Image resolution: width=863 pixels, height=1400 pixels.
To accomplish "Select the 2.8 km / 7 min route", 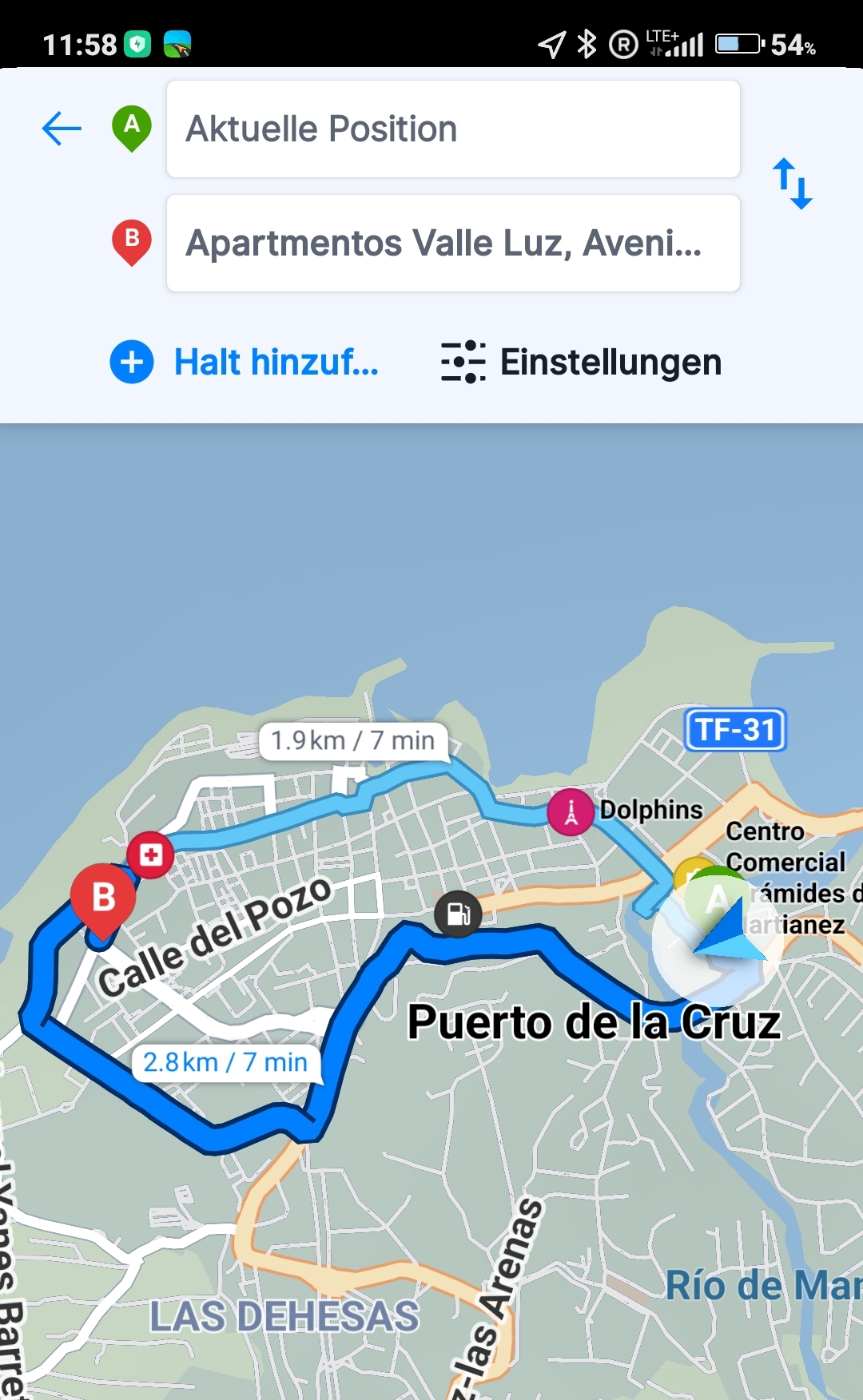I will [225, 1062].
